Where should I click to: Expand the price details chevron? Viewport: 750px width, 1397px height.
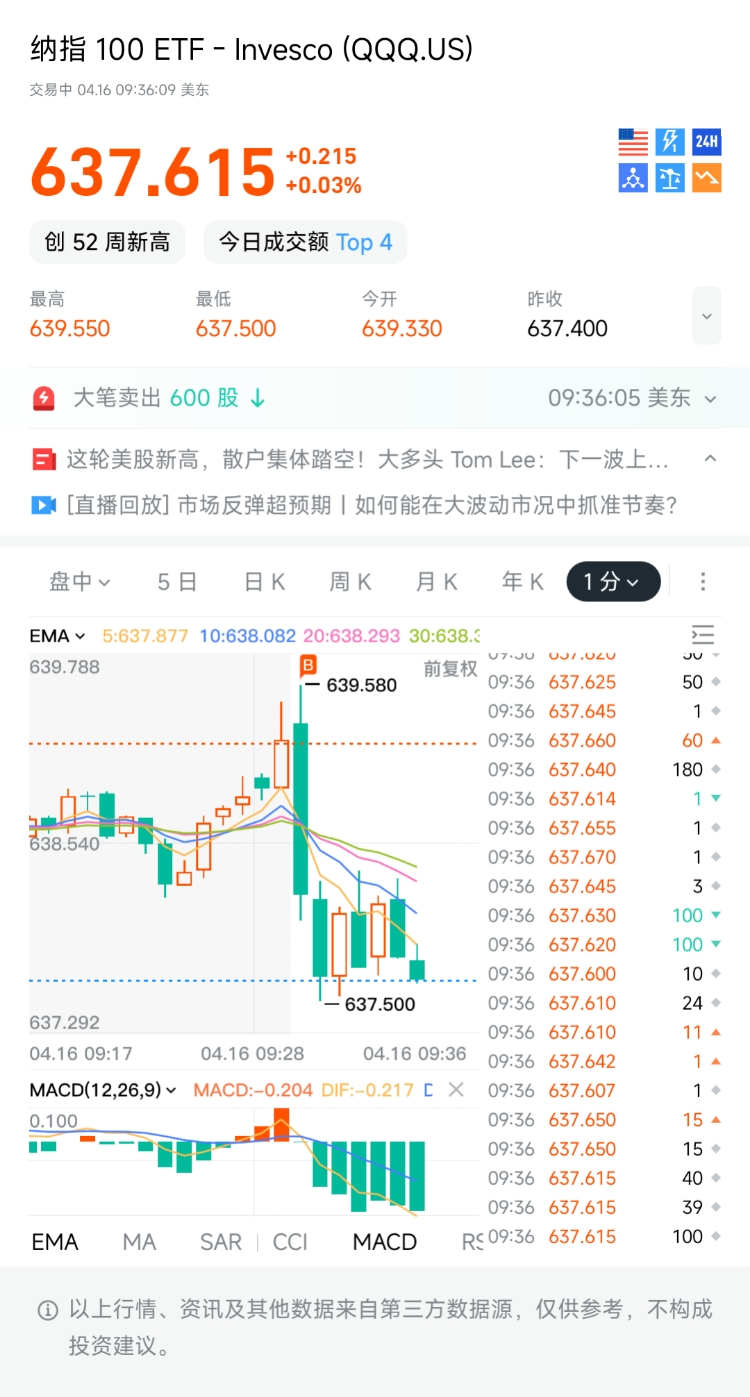[x=707, y=316]
